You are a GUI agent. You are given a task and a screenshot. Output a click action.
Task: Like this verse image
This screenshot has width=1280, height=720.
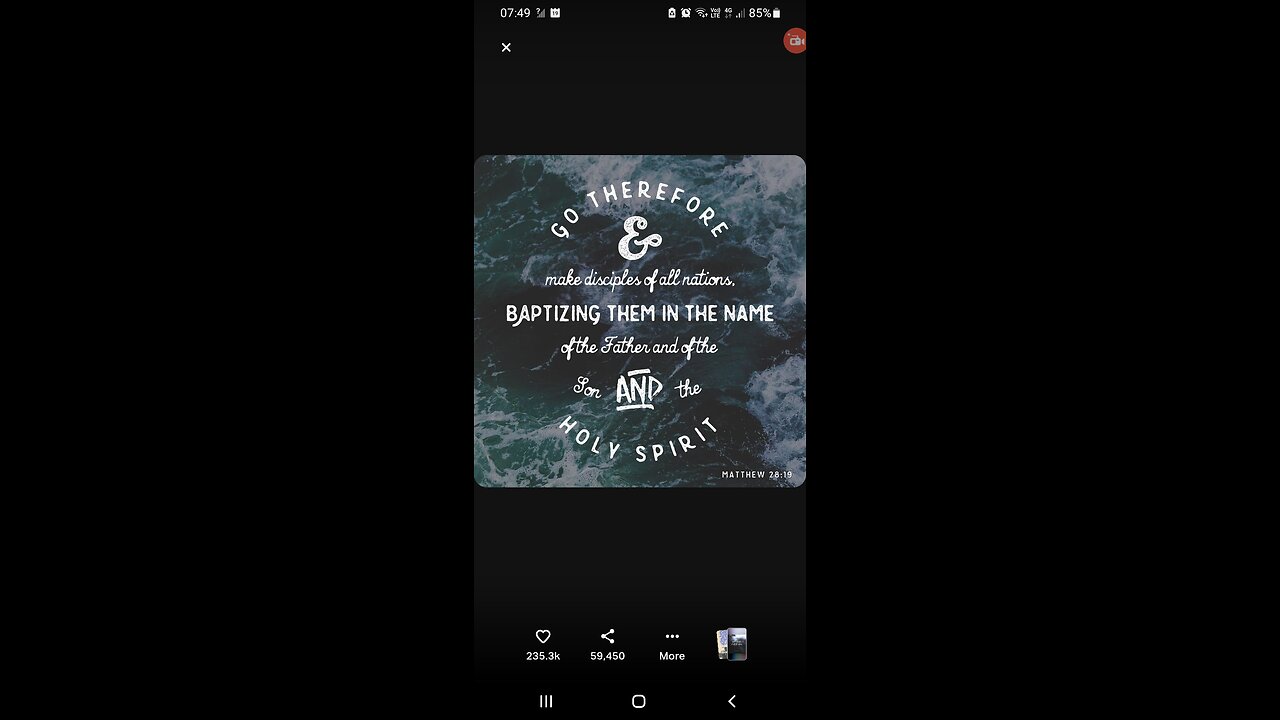pyautogui.click(x=543, y=637)
